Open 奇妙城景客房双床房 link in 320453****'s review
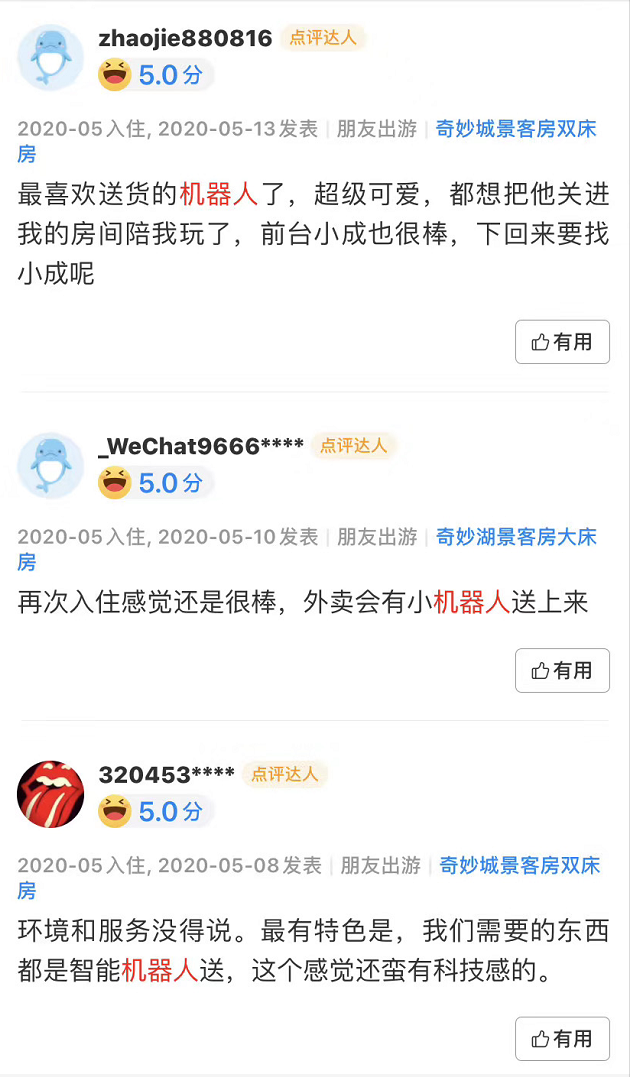Image resolution: width=630 pixels, height=1077 pixels. [x=520, y=865]
